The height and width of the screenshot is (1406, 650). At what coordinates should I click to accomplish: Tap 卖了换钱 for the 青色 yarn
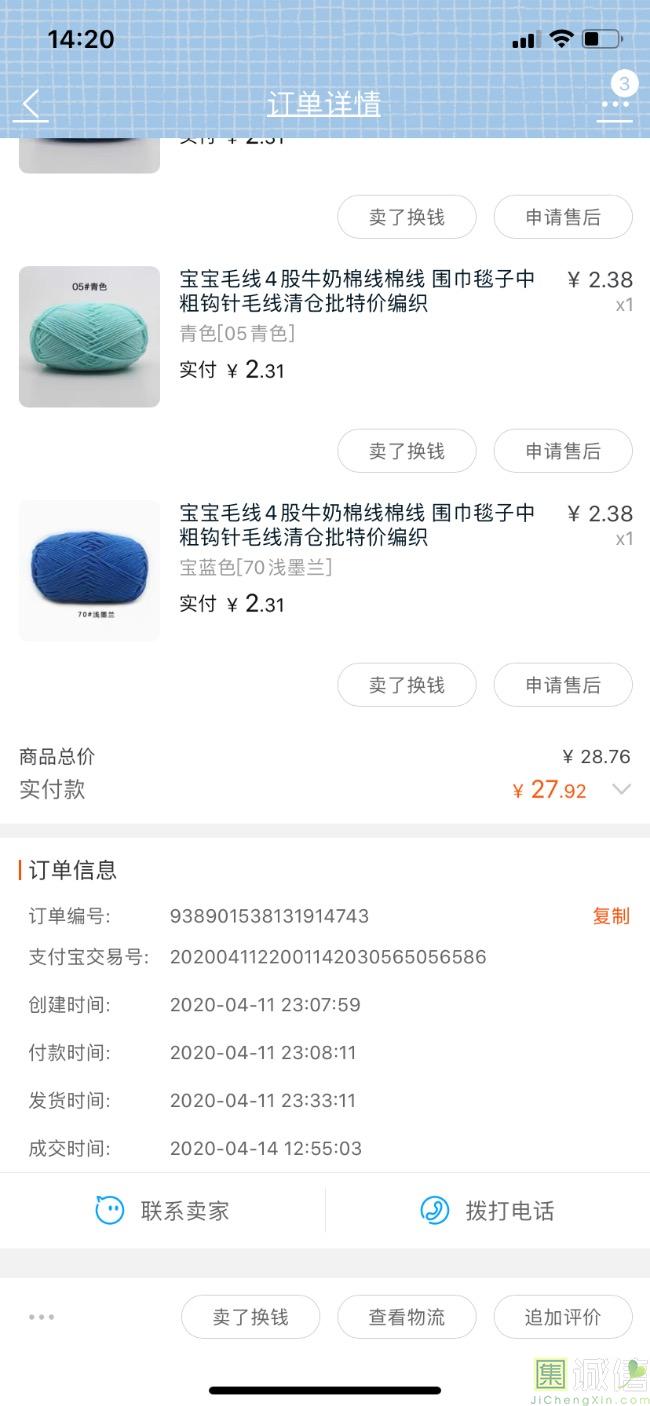click(406, 451)
